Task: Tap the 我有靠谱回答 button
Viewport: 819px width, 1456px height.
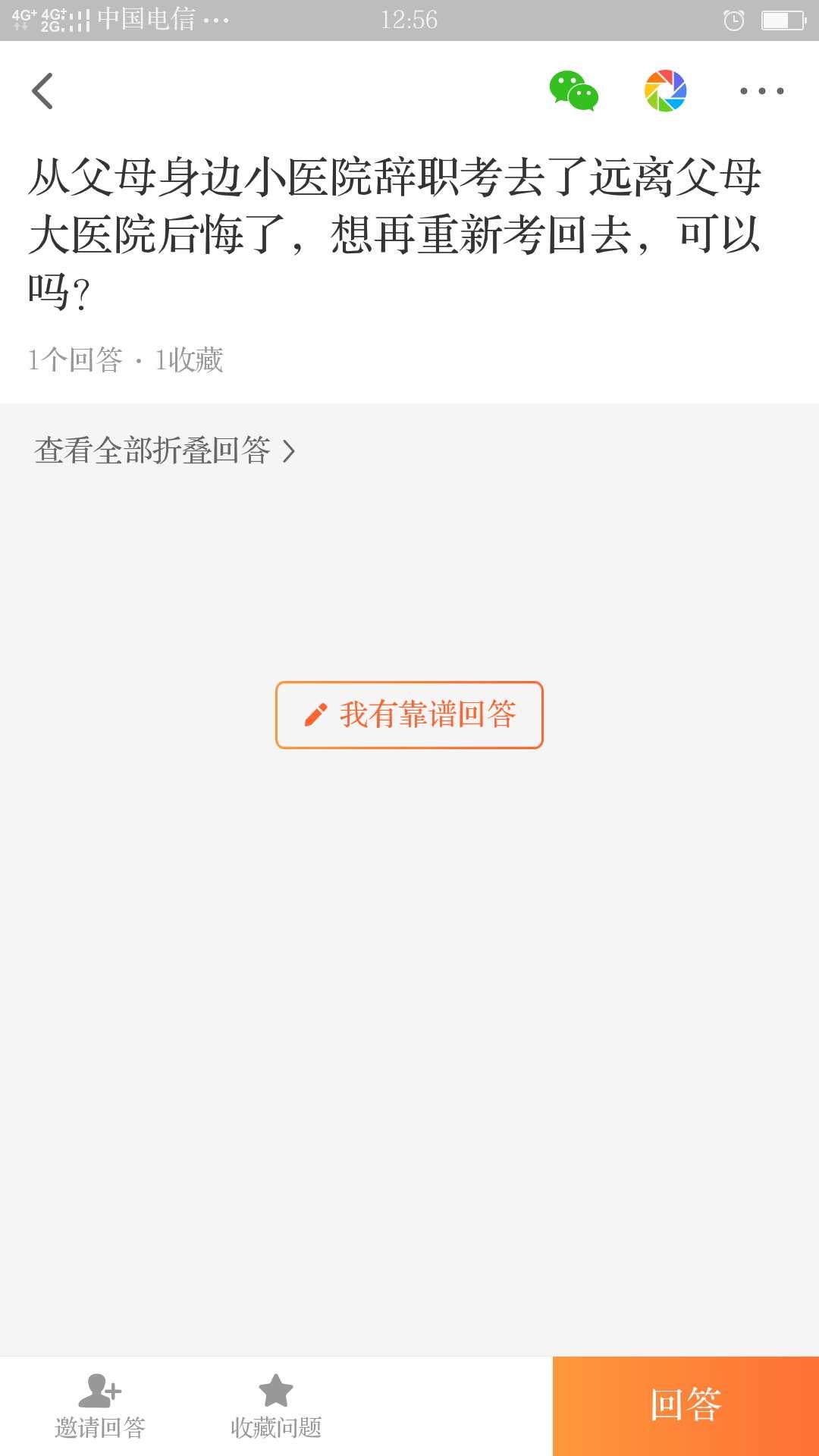Action: click(x=409, y=715)
